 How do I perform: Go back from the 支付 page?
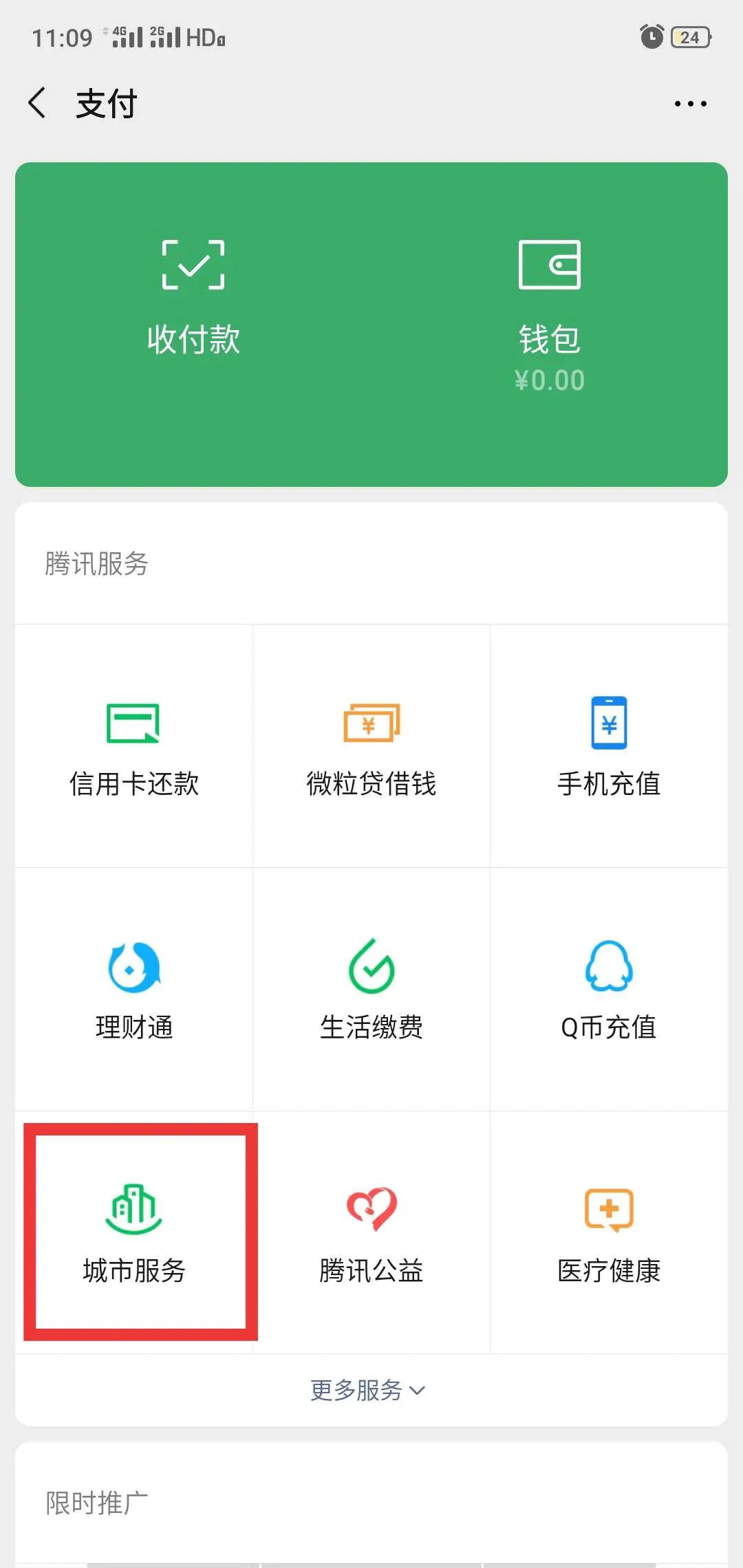[37, 103]
